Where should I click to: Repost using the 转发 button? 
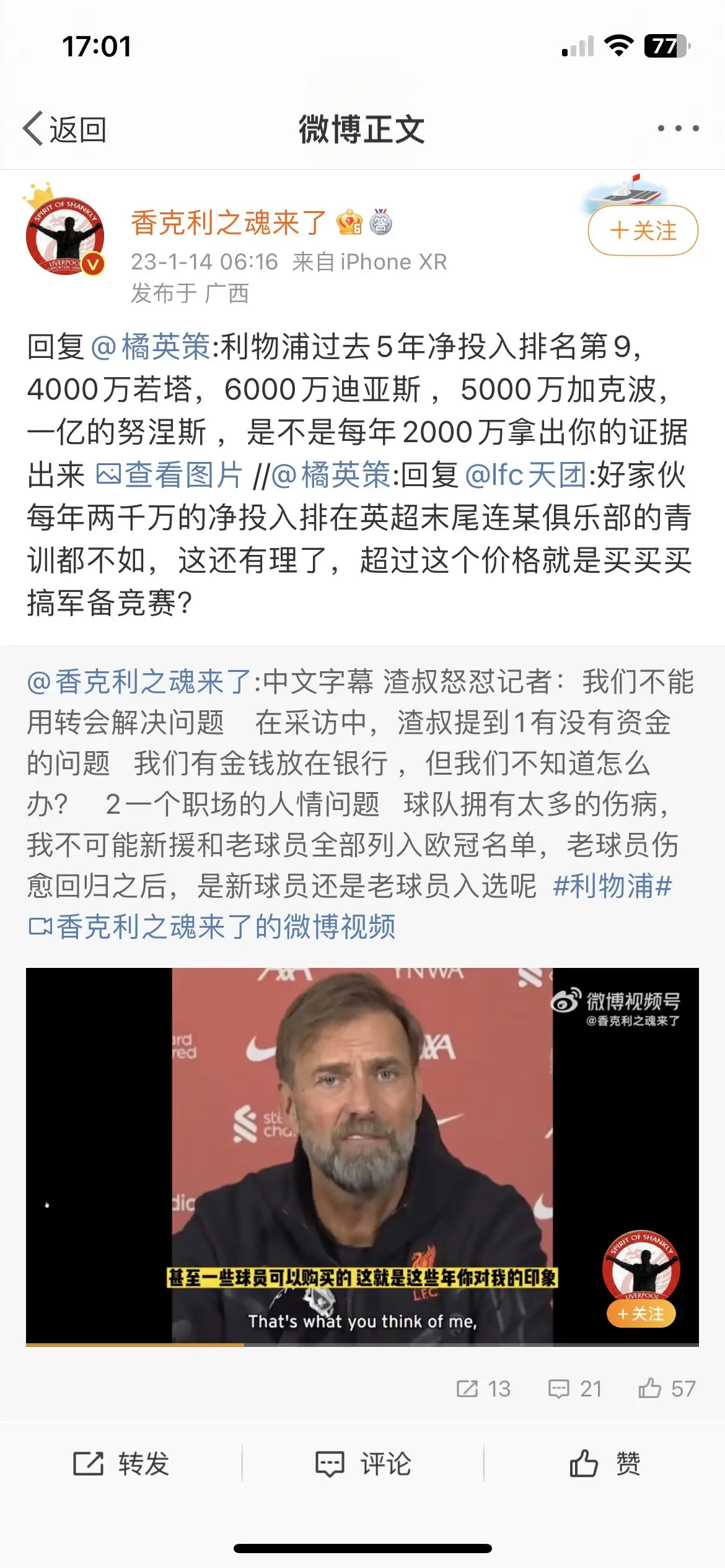tap(121, 1463)
